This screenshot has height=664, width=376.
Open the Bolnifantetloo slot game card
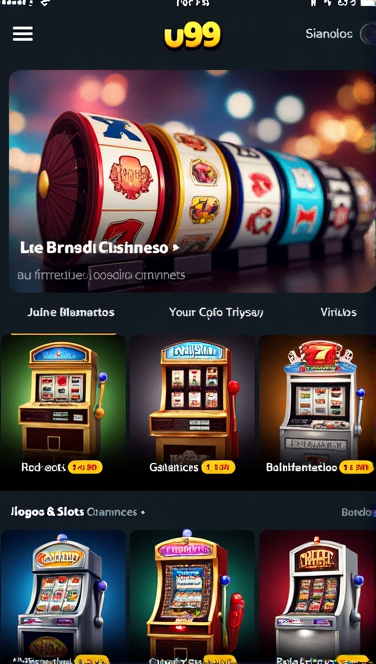(318, 412)
